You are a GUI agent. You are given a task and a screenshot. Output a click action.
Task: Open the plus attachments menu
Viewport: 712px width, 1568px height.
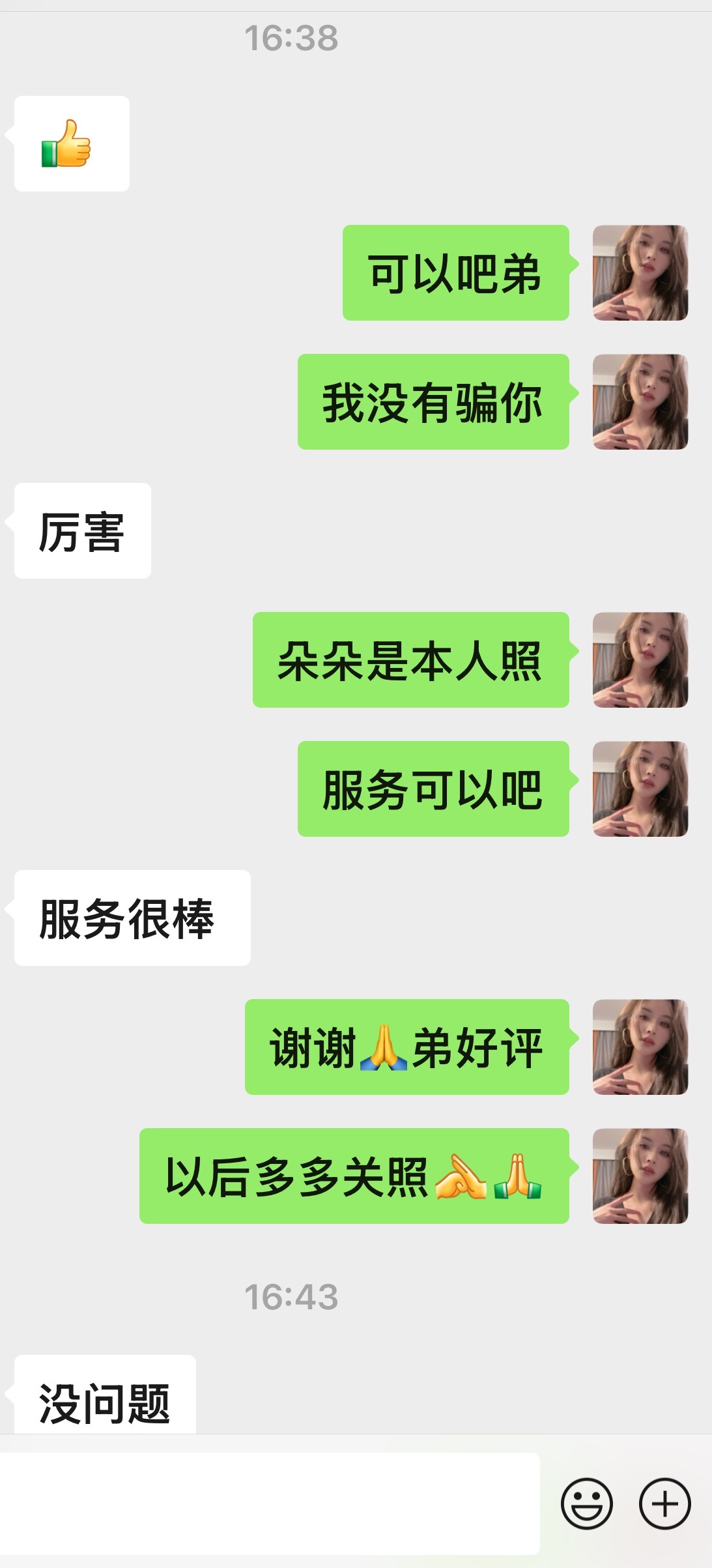tap(664, 1503)
